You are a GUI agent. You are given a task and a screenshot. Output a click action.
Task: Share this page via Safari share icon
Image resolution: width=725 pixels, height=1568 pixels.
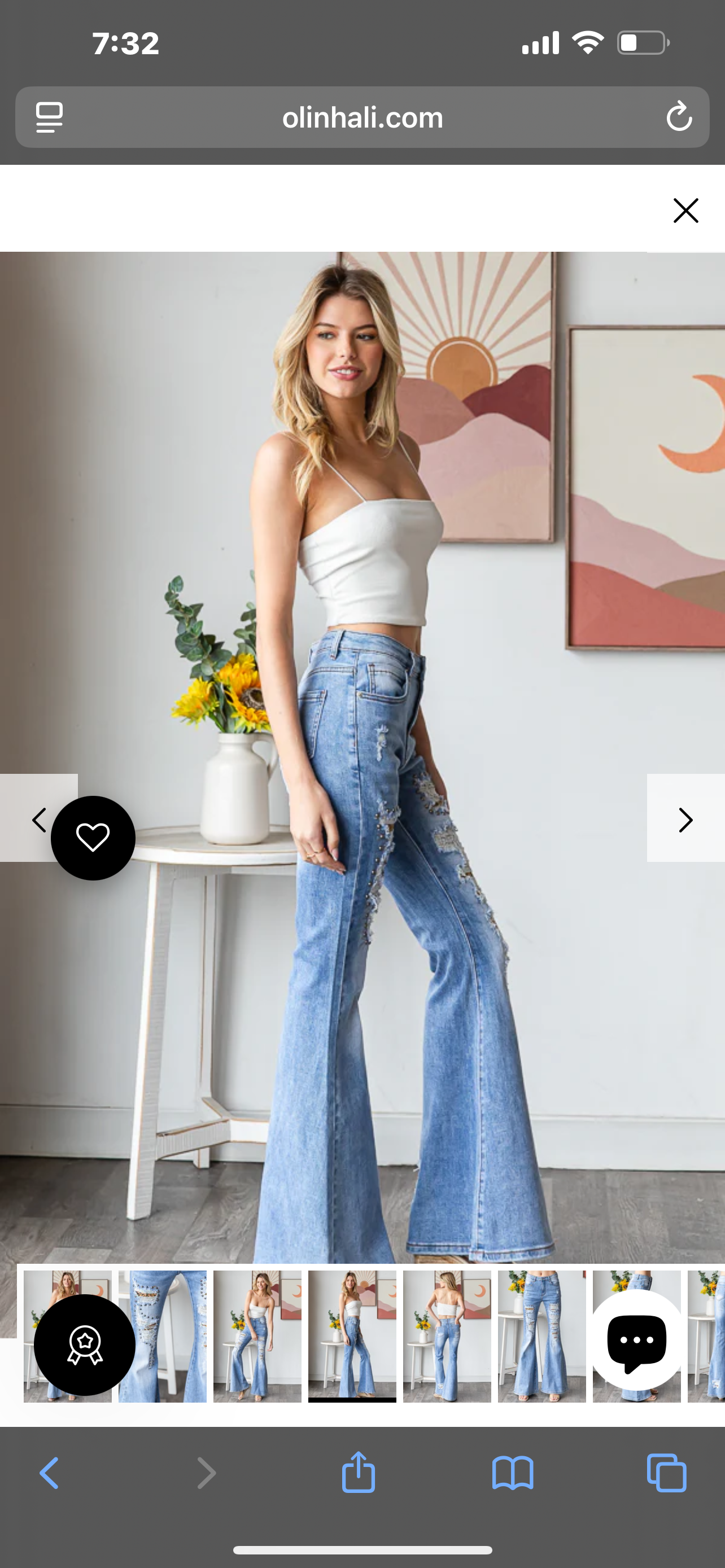click(358, 1473)
